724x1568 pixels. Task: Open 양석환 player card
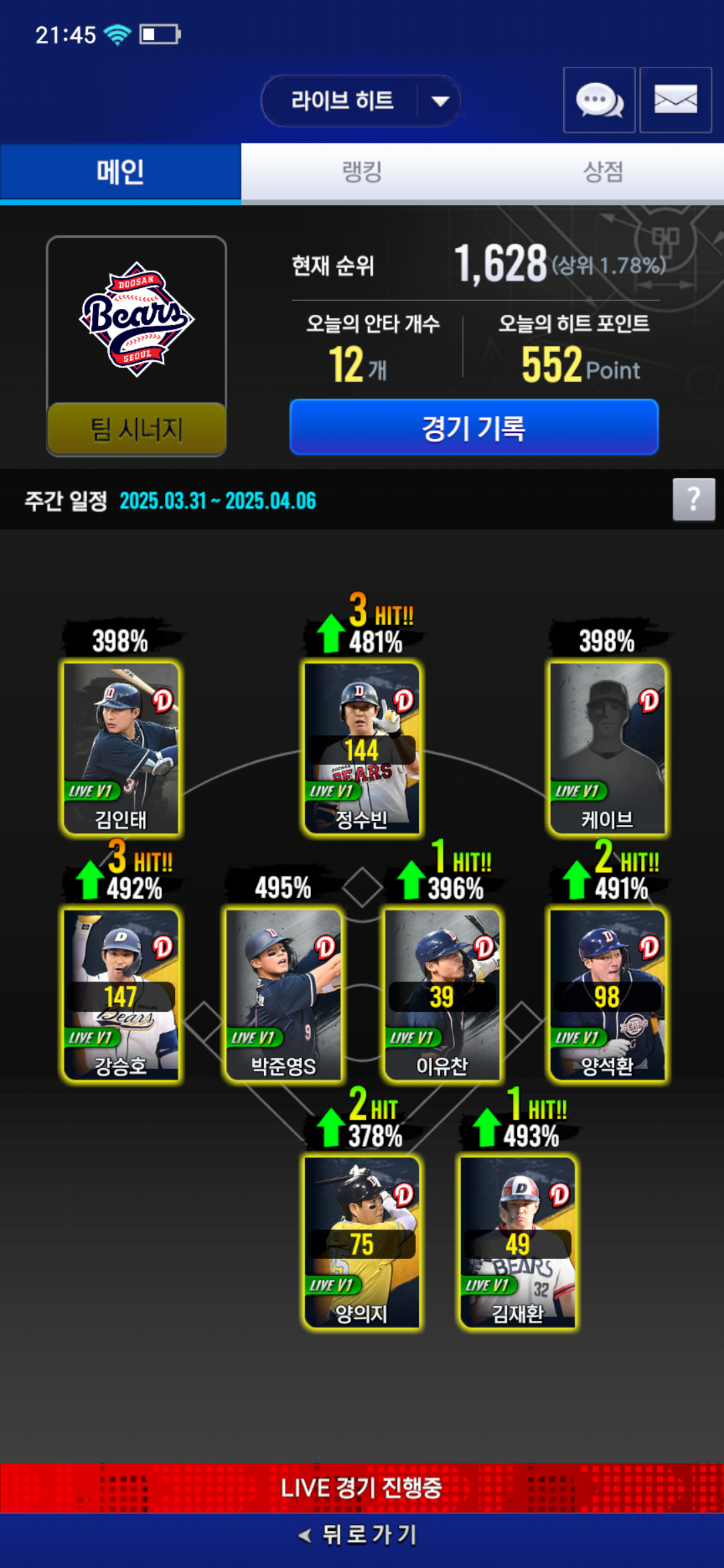pyautogui.click(x=607, y=994)
